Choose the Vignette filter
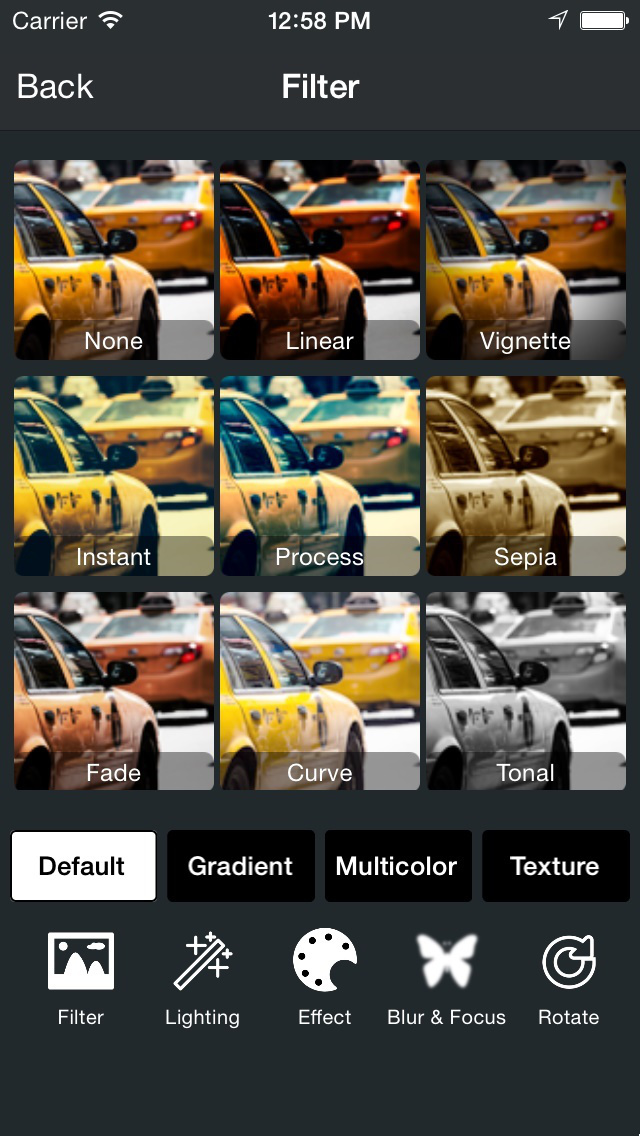 point(526,260)
